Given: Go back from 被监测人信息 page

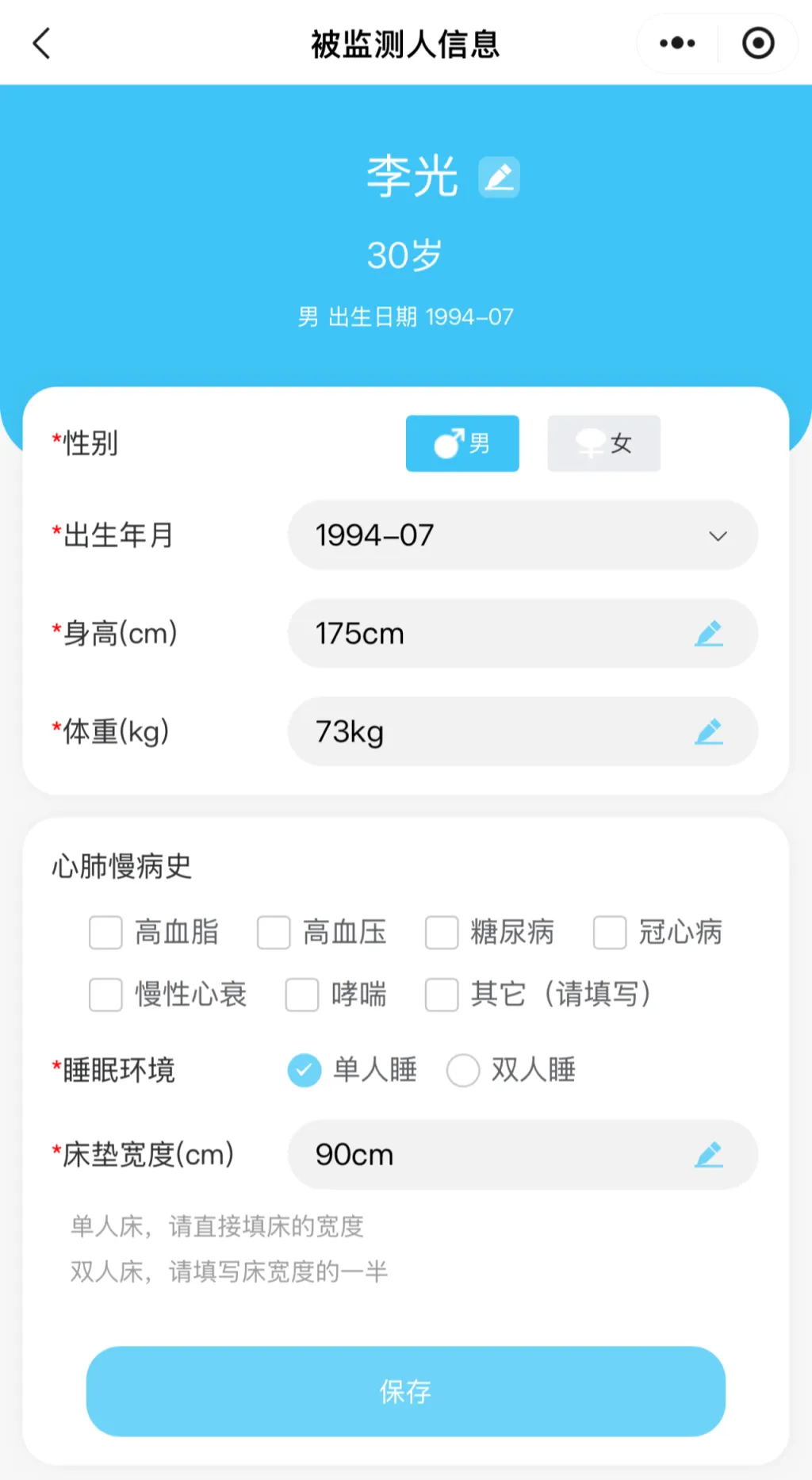Looking at the screenshot, I should 41,44.
